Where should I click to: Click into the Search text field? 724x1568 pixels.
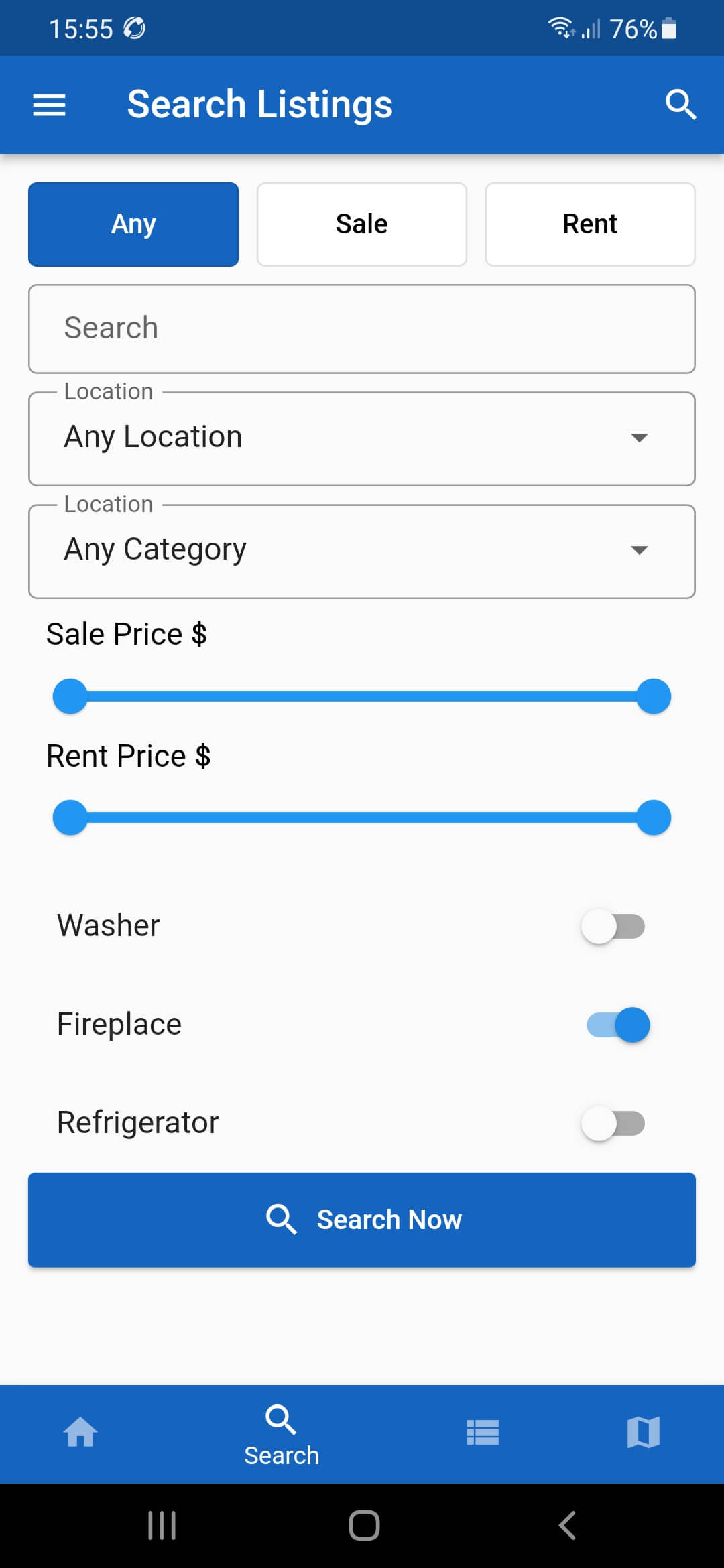(x=362, y=328)
